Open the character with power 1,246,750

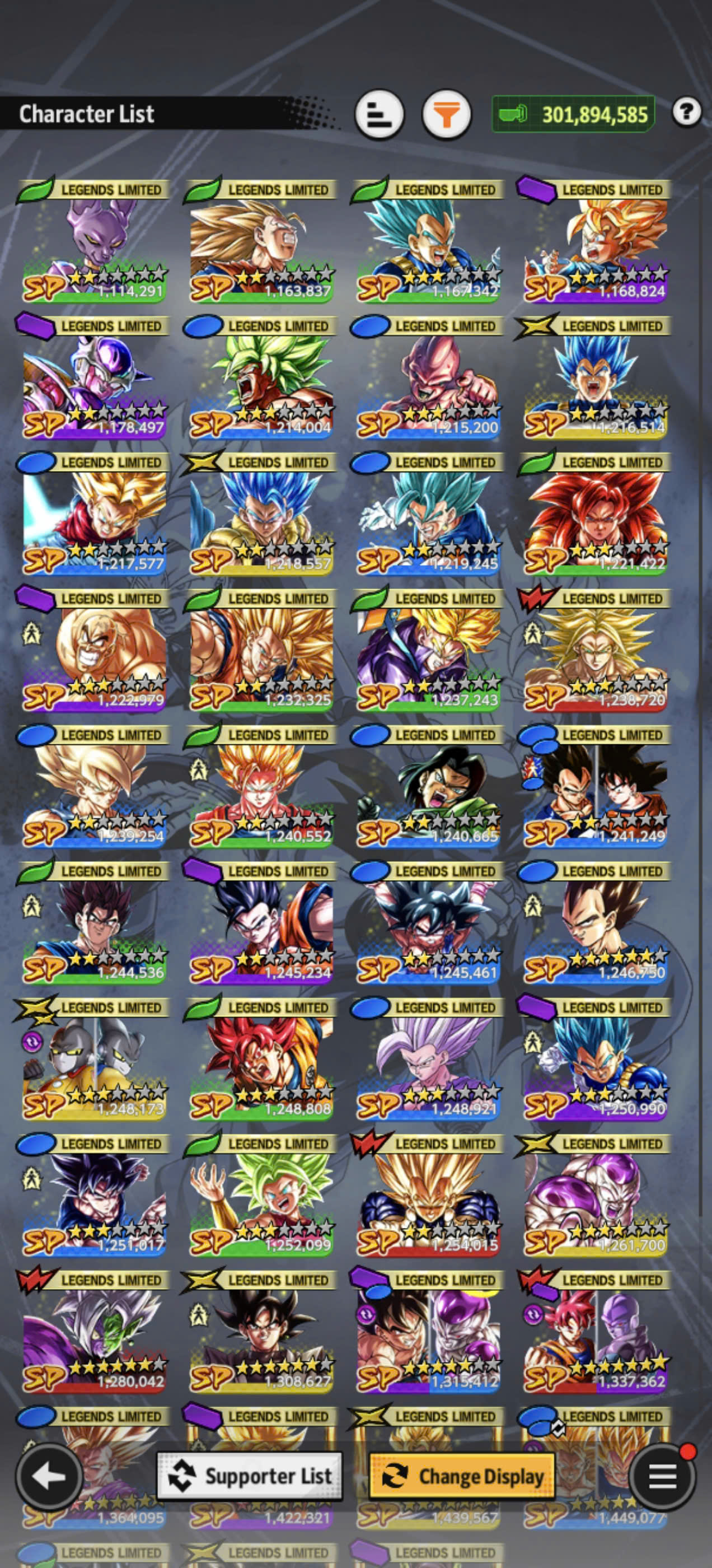click(594, 922)
